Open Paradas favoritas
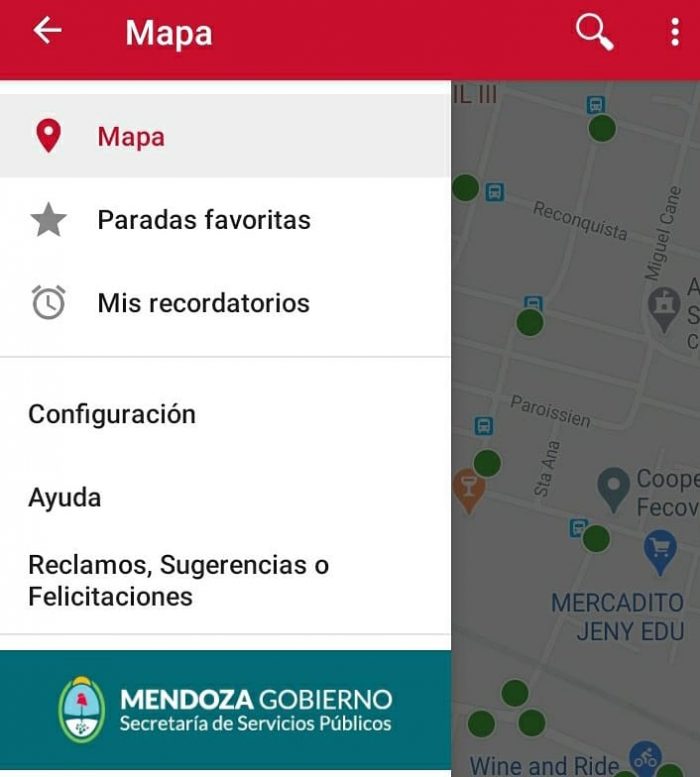Viewport: 700px width, 777px height. (203, 220)
